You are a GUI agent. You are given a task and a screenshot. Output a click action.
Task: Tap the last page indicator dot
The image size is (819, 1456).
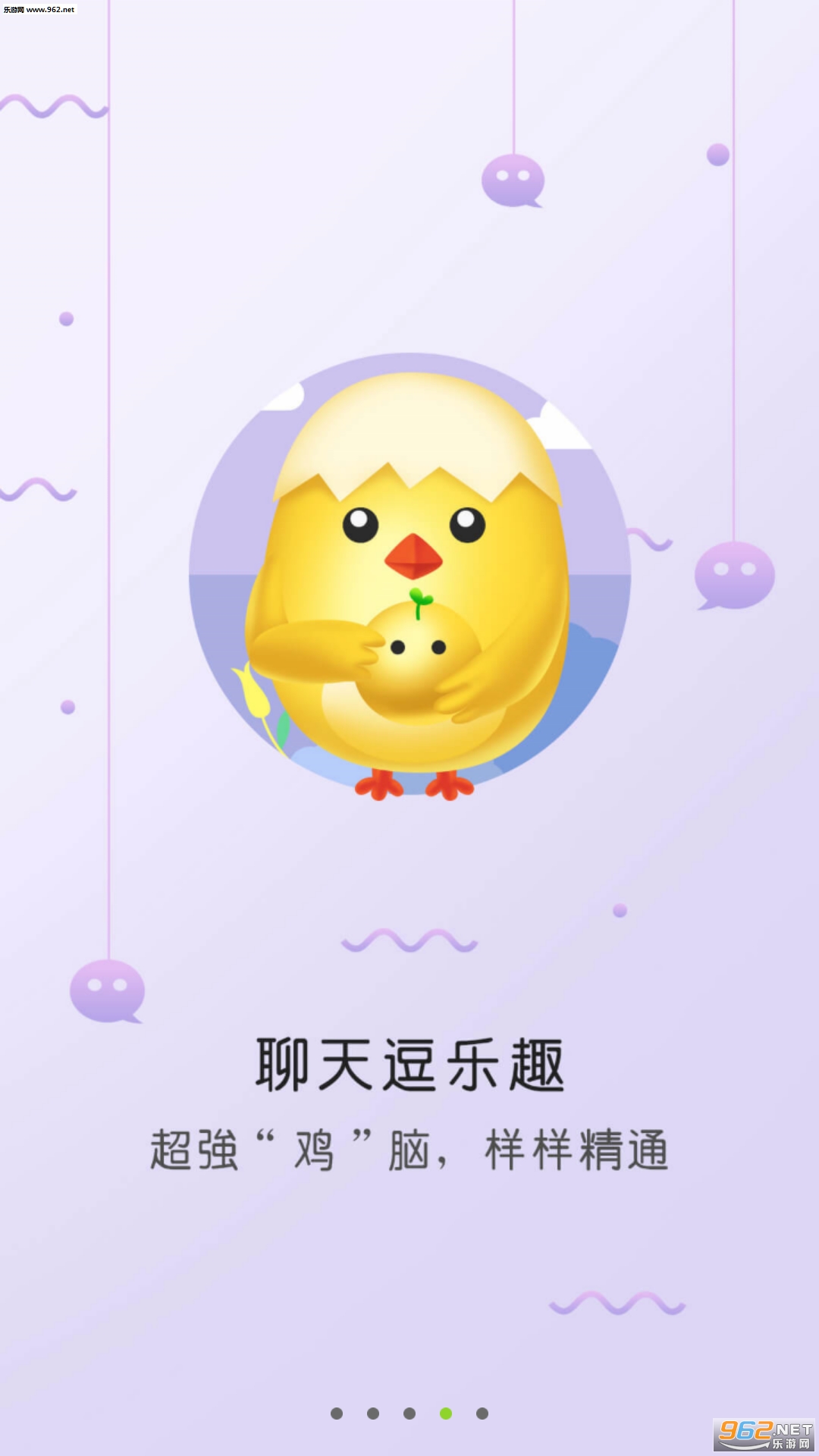482,1413
